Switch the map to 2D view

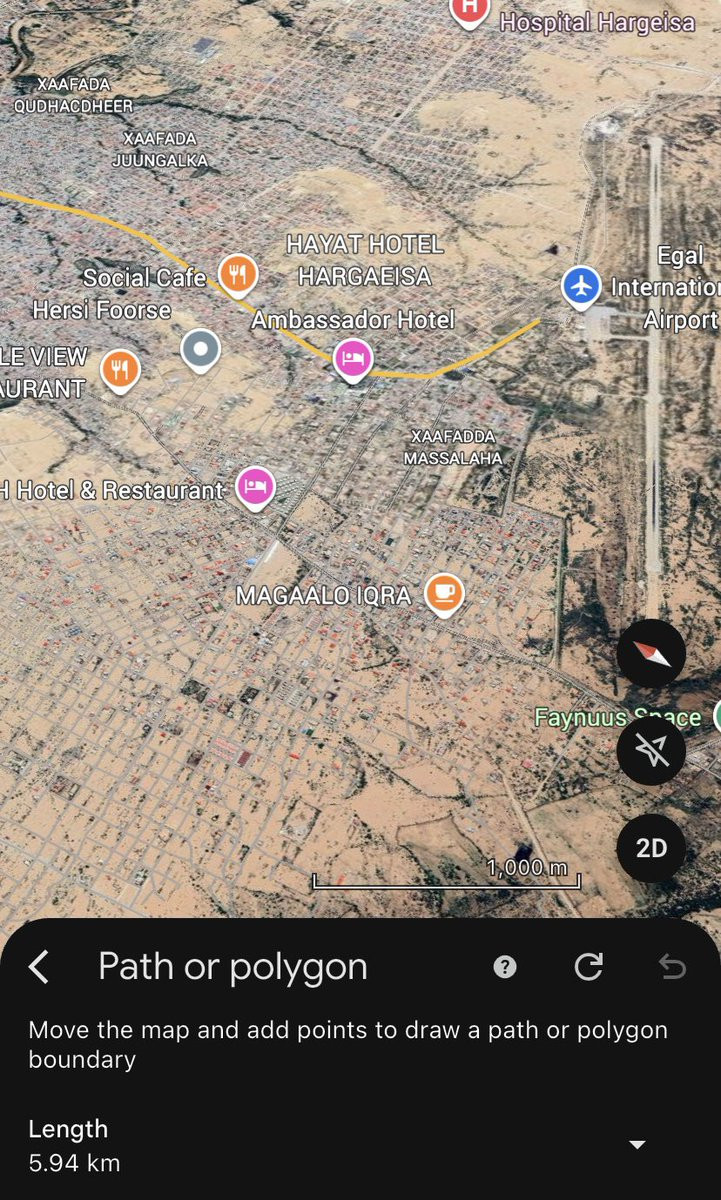[x=651, y=849]
